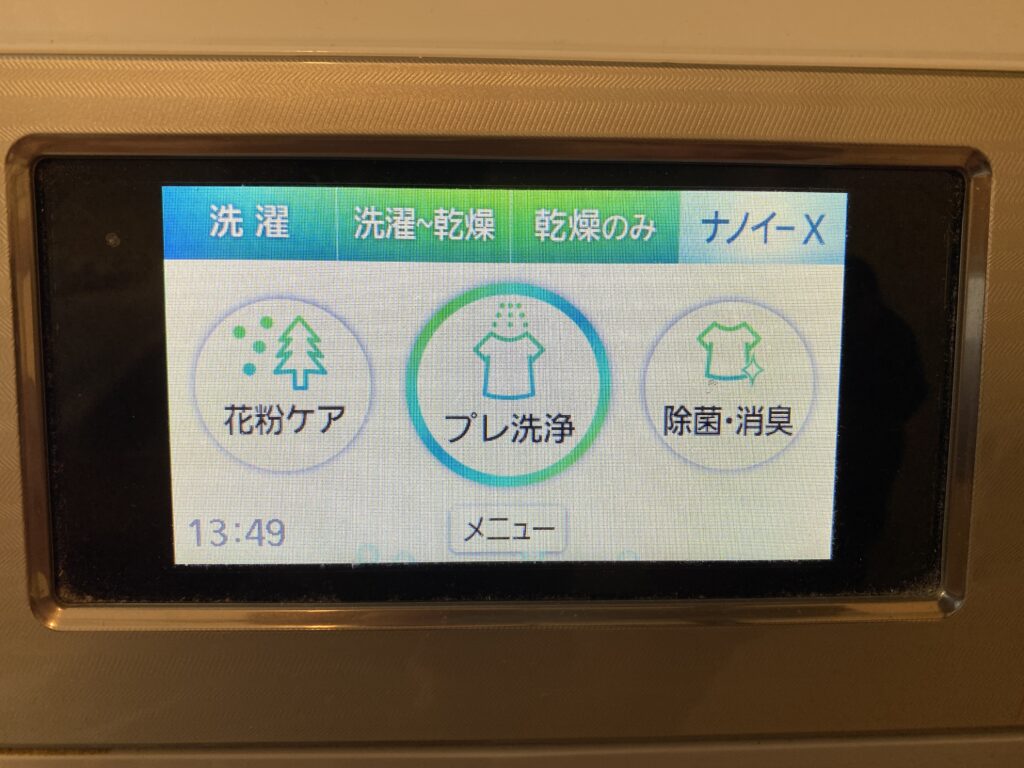The width and height of the screenshot is (1024, 768).
Task: Switch to the 洗濯 tab
Action: [248, 226]
